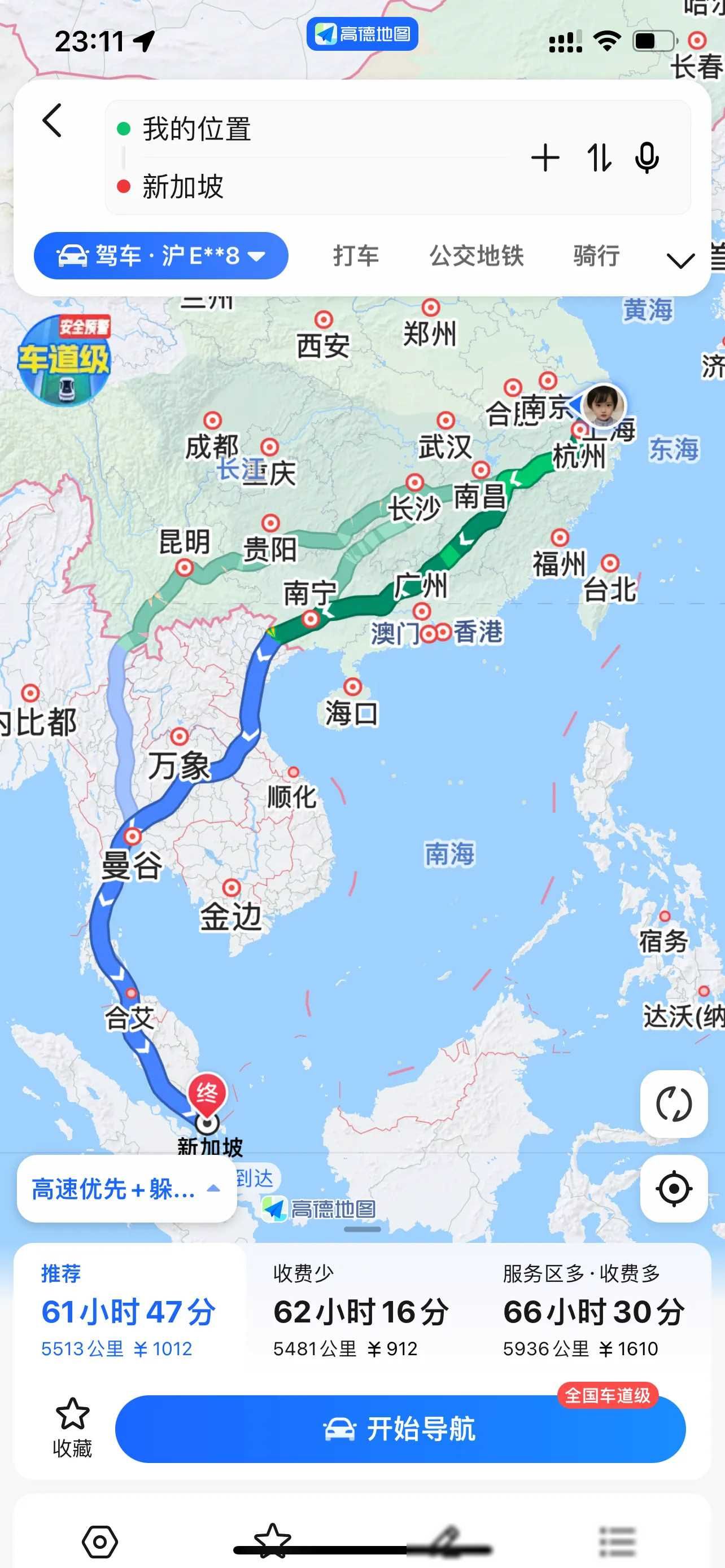Image resolution: width=725 pixels, height=1568 pixels.
Task: Open the 驾车 vehicle dropdown
Action: pos(161,256)
